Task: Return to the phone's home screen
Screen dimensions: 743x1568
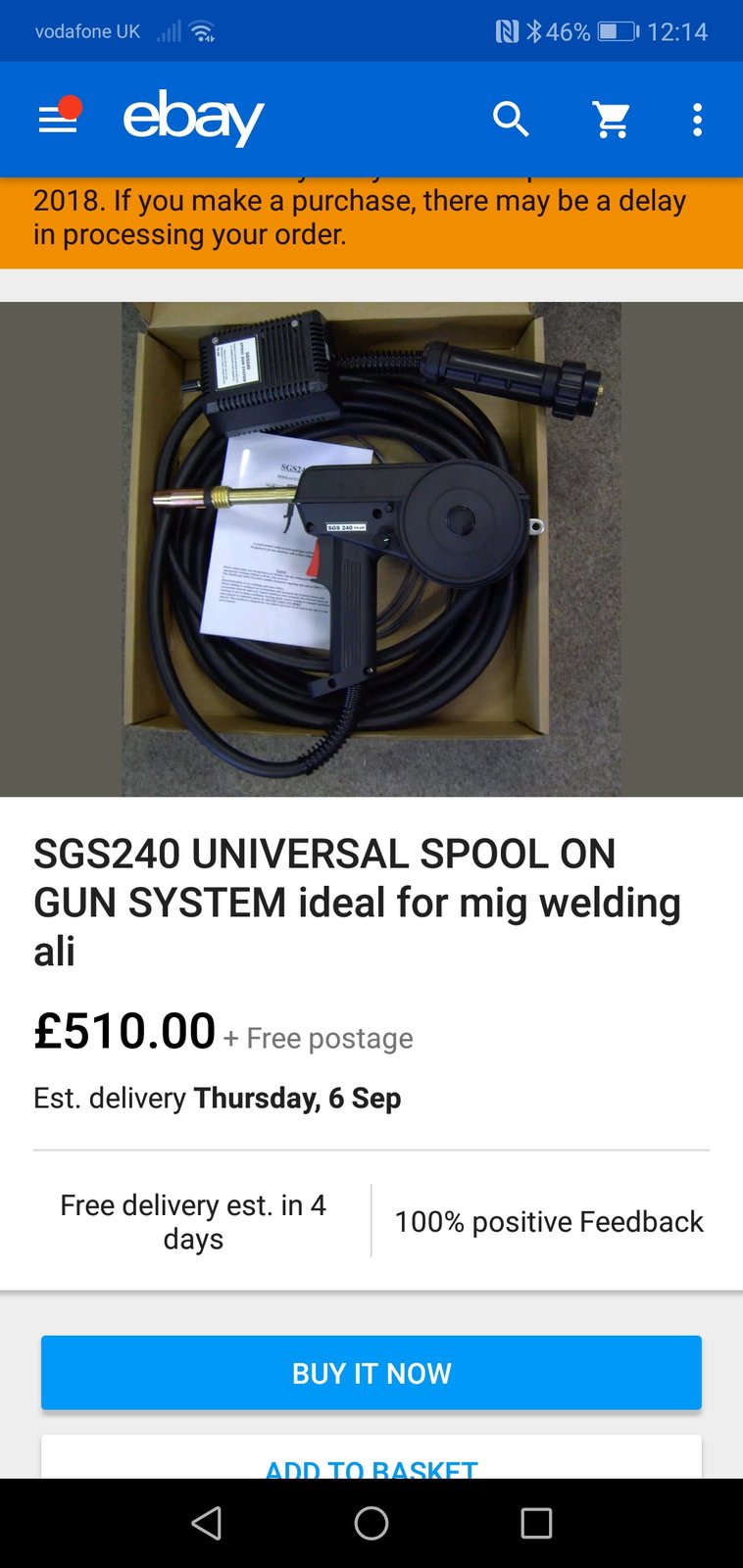Action: click(x=371, y=1523)
